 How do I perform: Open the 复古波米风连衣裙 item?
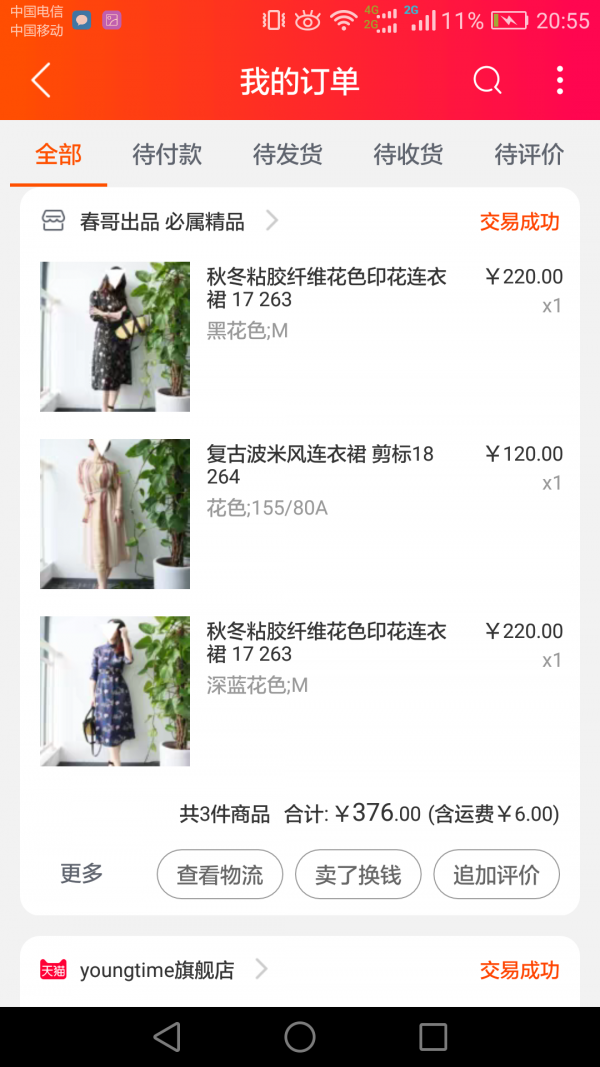[301, 514]
